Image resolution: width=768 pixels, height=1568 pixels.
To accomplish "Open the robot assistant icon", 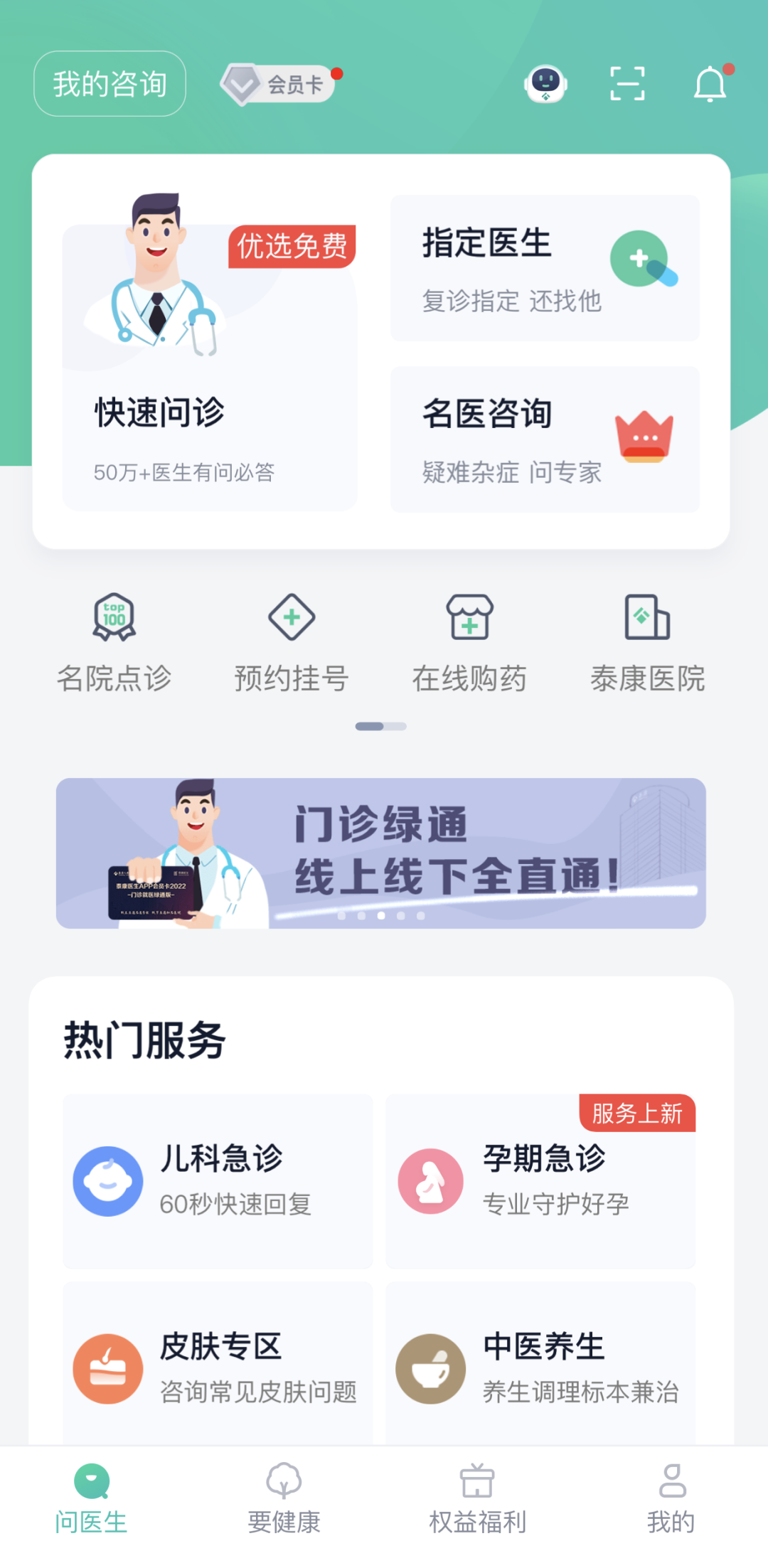I will [545, 84].
